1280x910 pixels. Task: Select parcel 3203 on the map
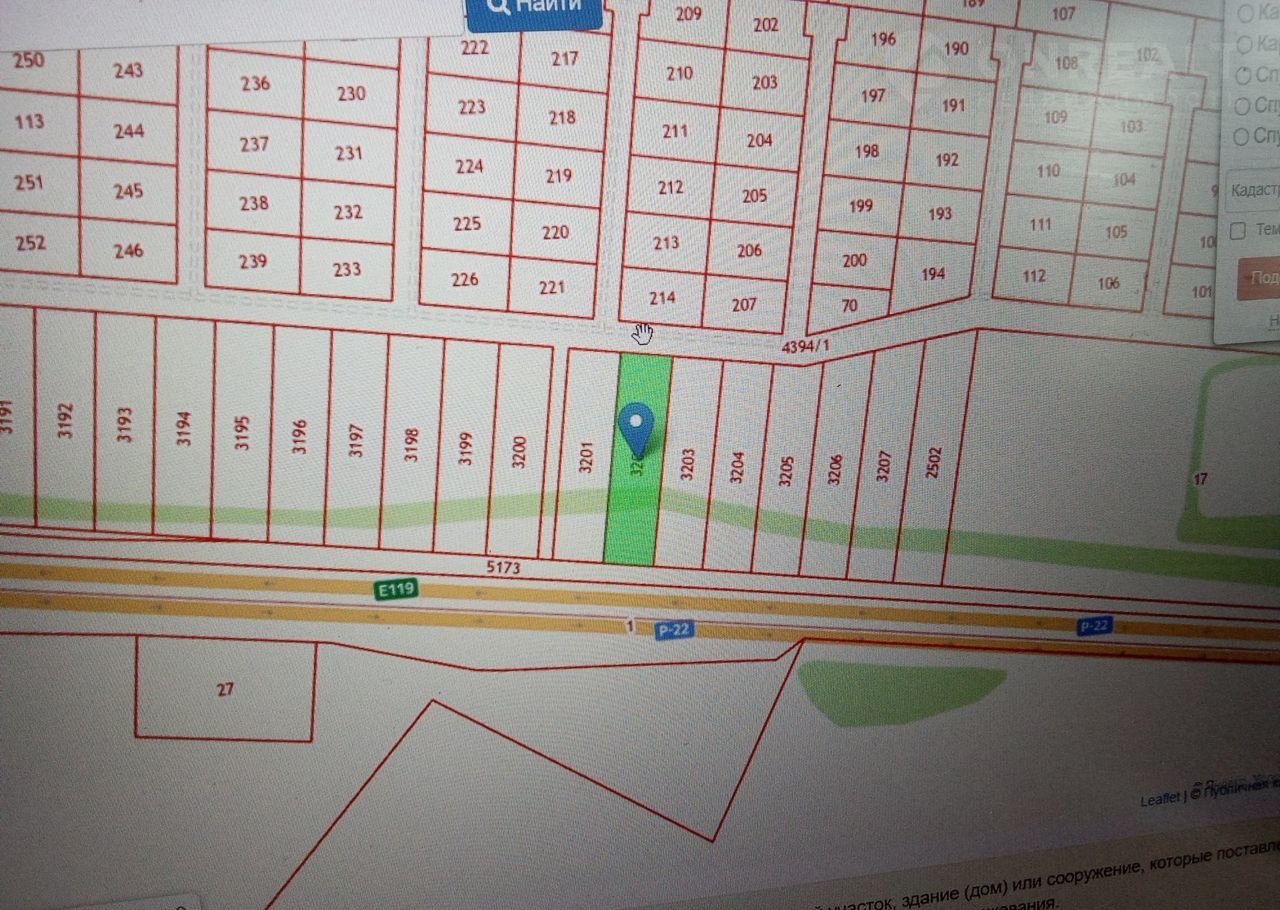690,460
